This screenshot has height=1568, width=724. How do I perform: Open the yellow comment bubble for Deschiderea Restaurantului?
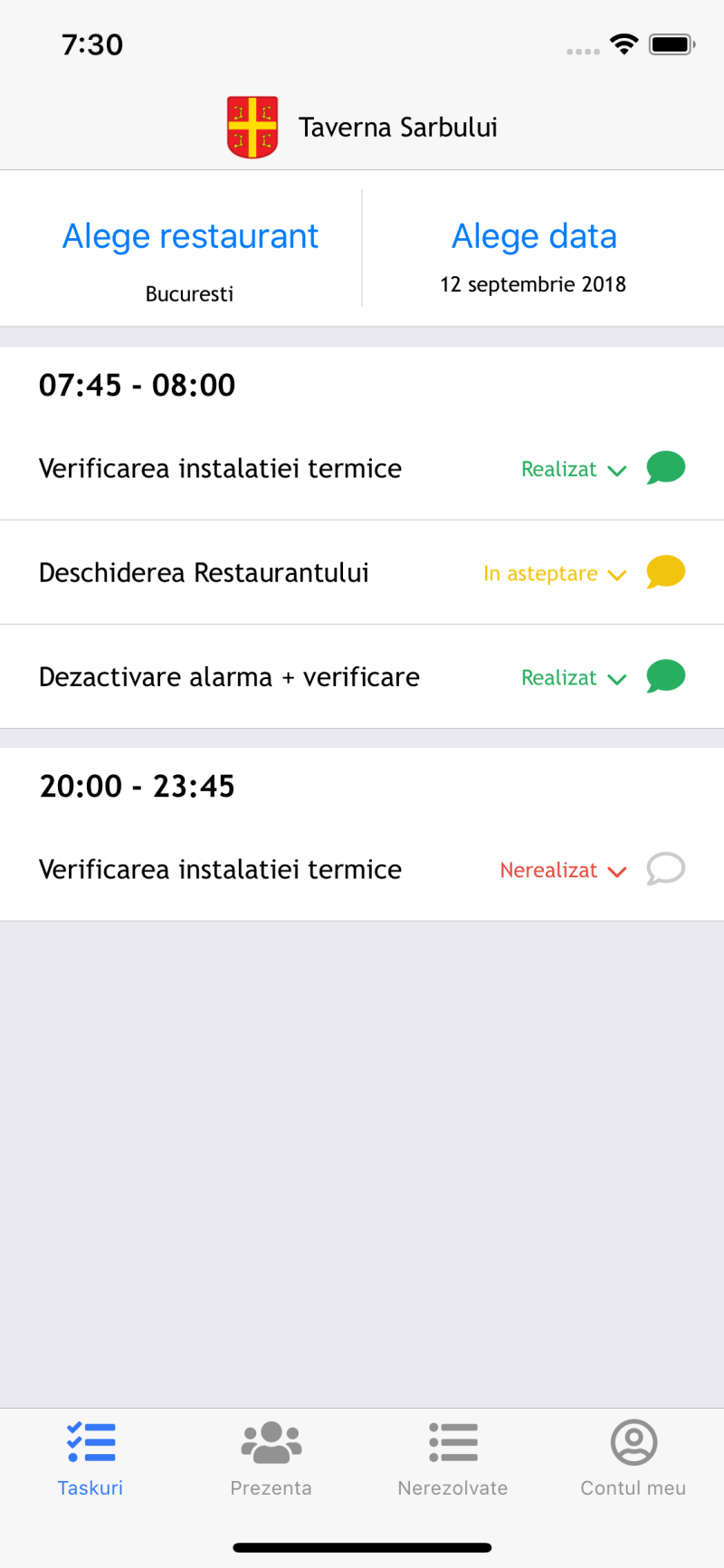pyautogui.click(x=665, y=572)
